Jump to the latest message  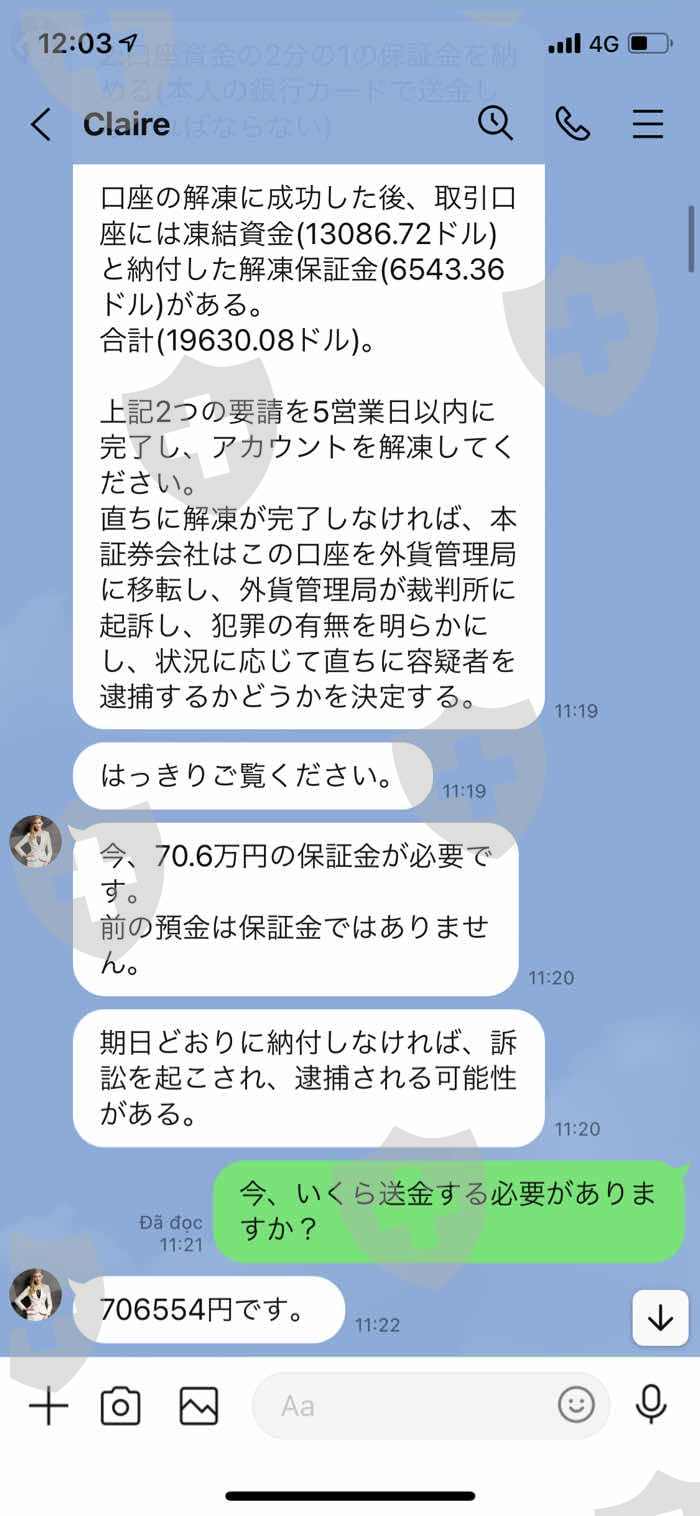(660, 1318)
